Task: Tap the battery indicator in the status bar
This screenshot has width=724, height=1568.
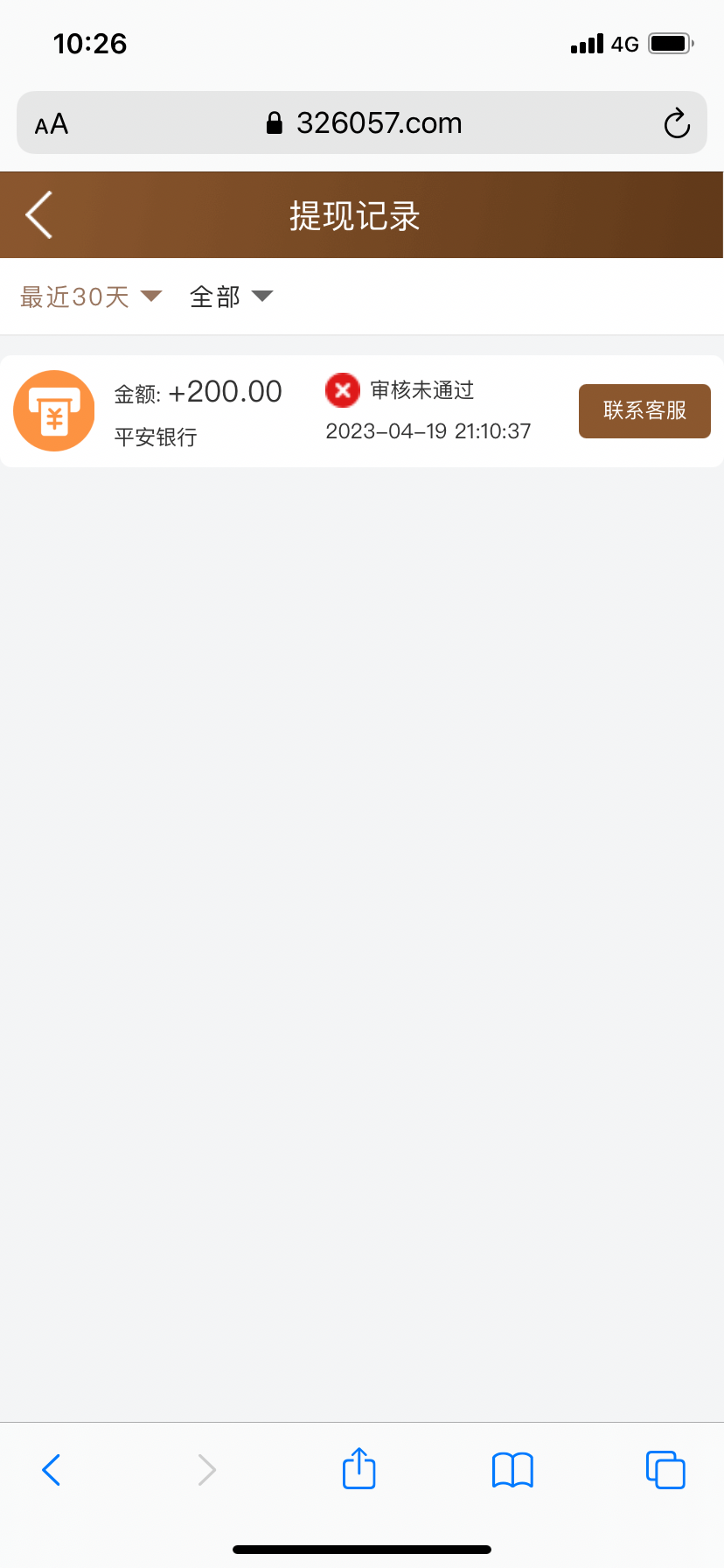Action: pyautogui.click(x=670, y=43)
